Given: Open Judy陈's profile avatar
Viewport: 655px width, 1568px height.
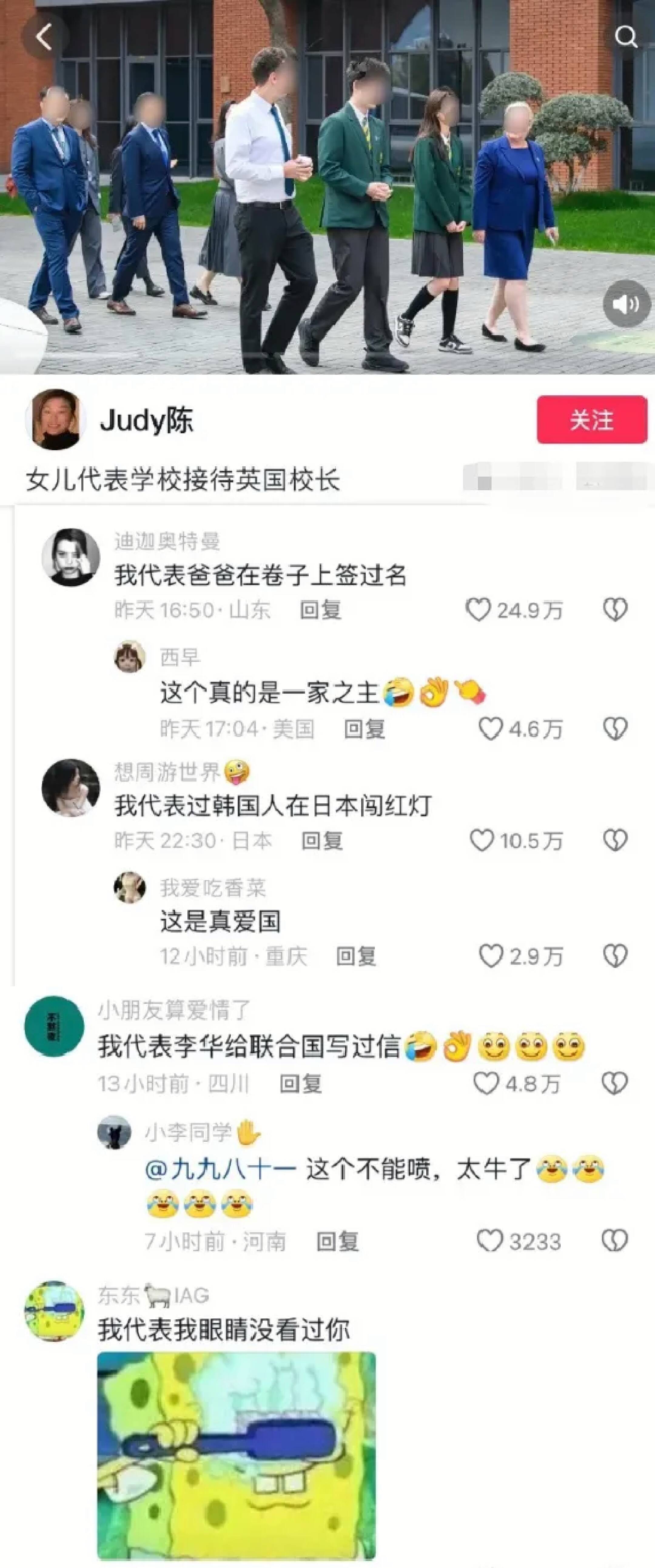Looking at the screenshot, I should [x=55, y=419].
